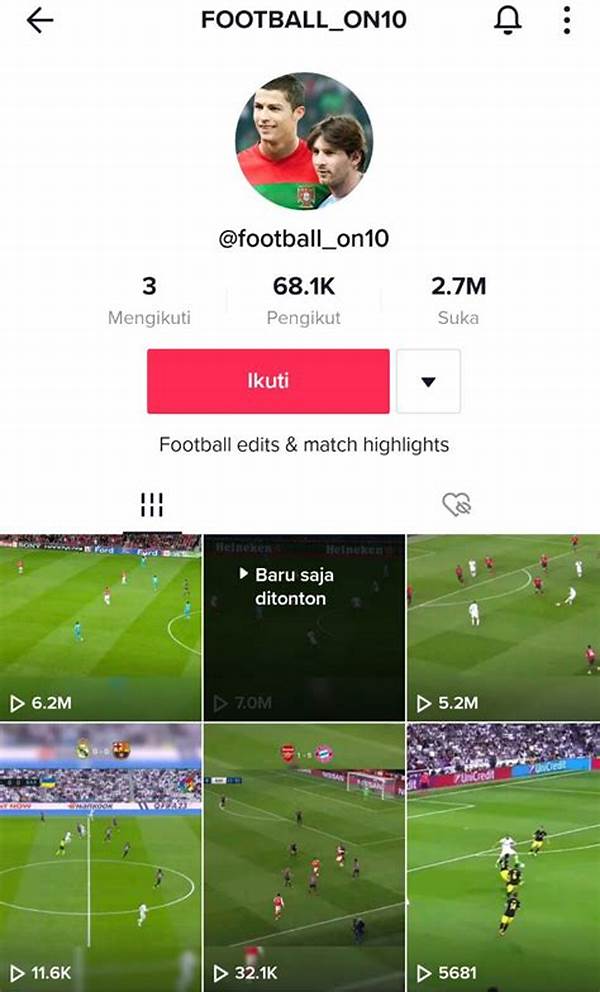
Task: Play the video with 5.2M views
Action: click(503, 627)
